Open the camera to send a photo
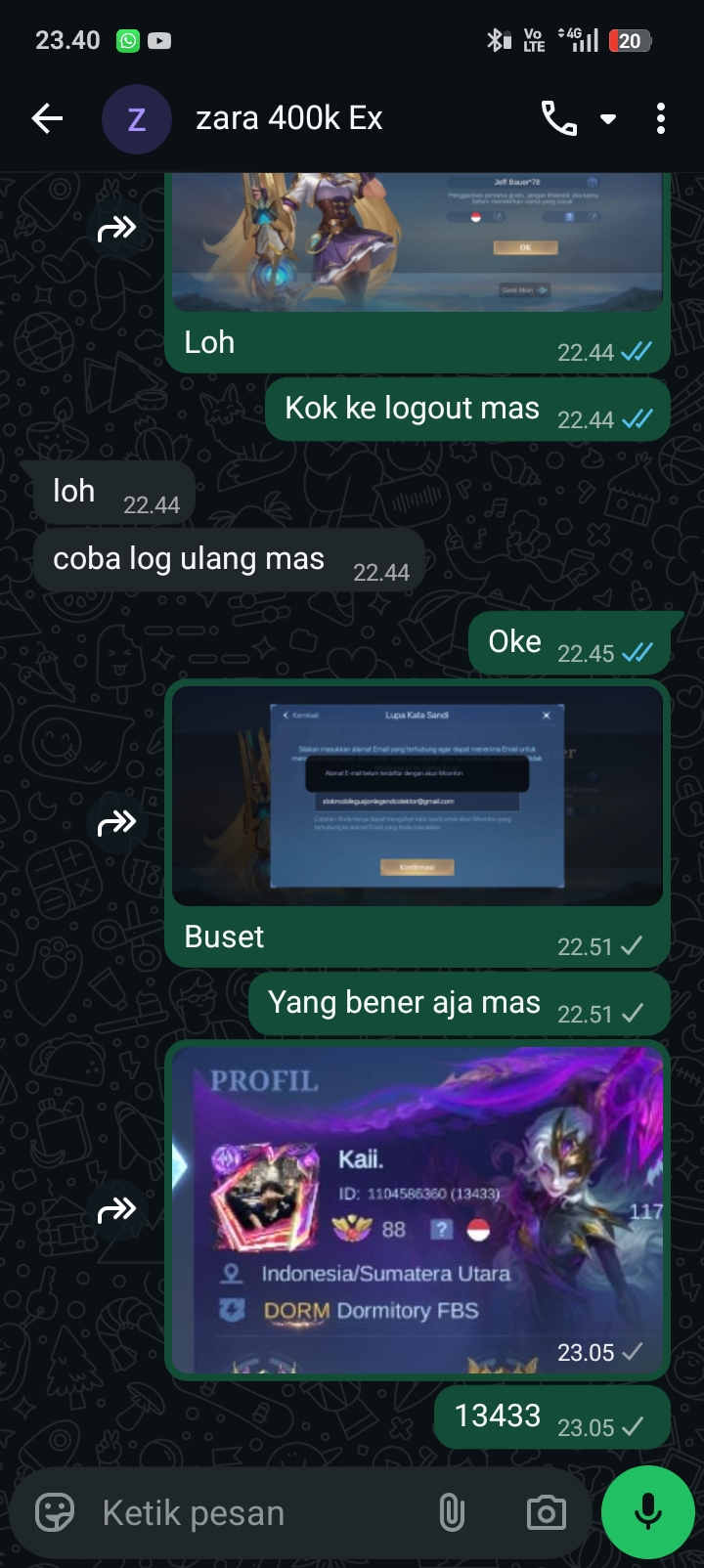The height and width of the screenshot is (1568, 704). click(x=546, y=1513)
